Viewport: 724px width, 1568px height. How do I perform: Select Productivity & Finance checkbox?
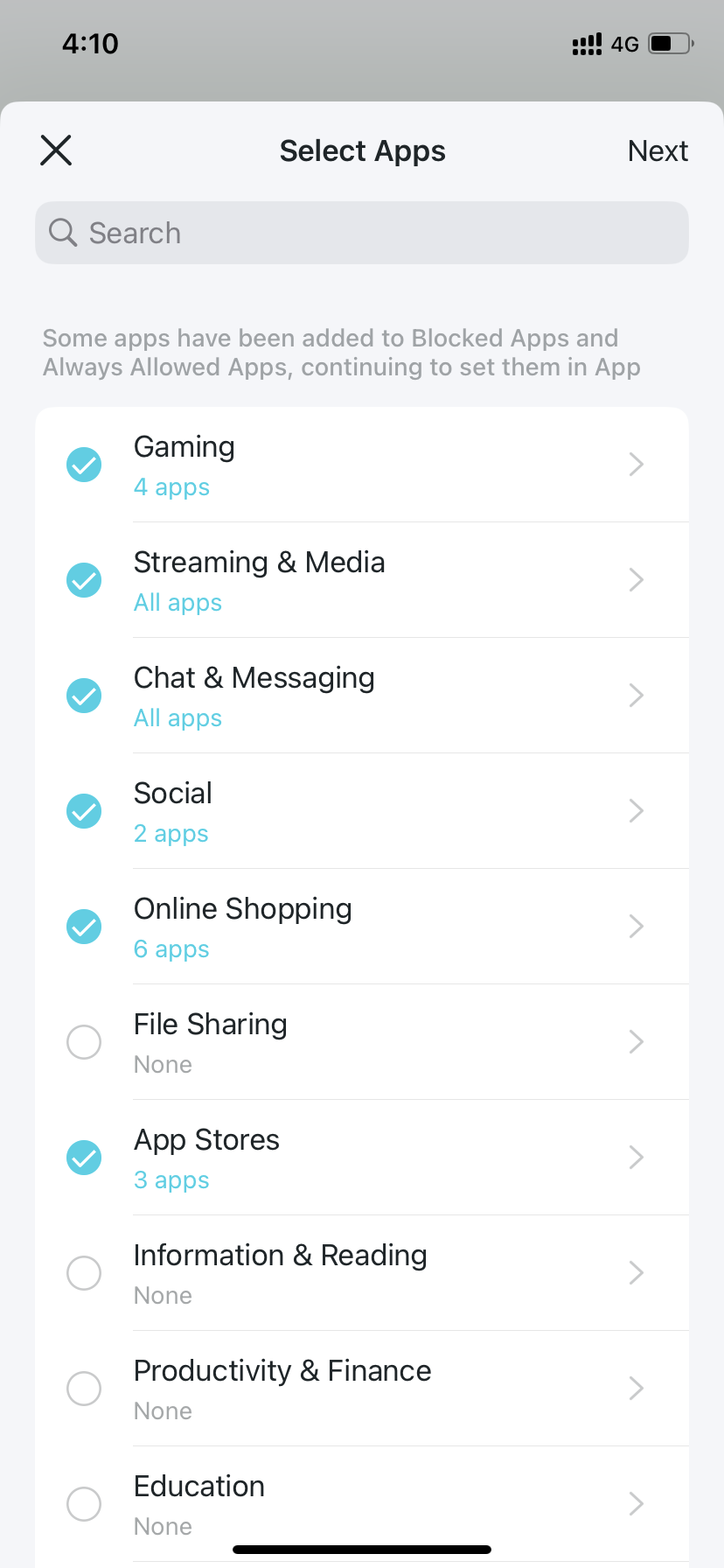tap(84, 1389)
